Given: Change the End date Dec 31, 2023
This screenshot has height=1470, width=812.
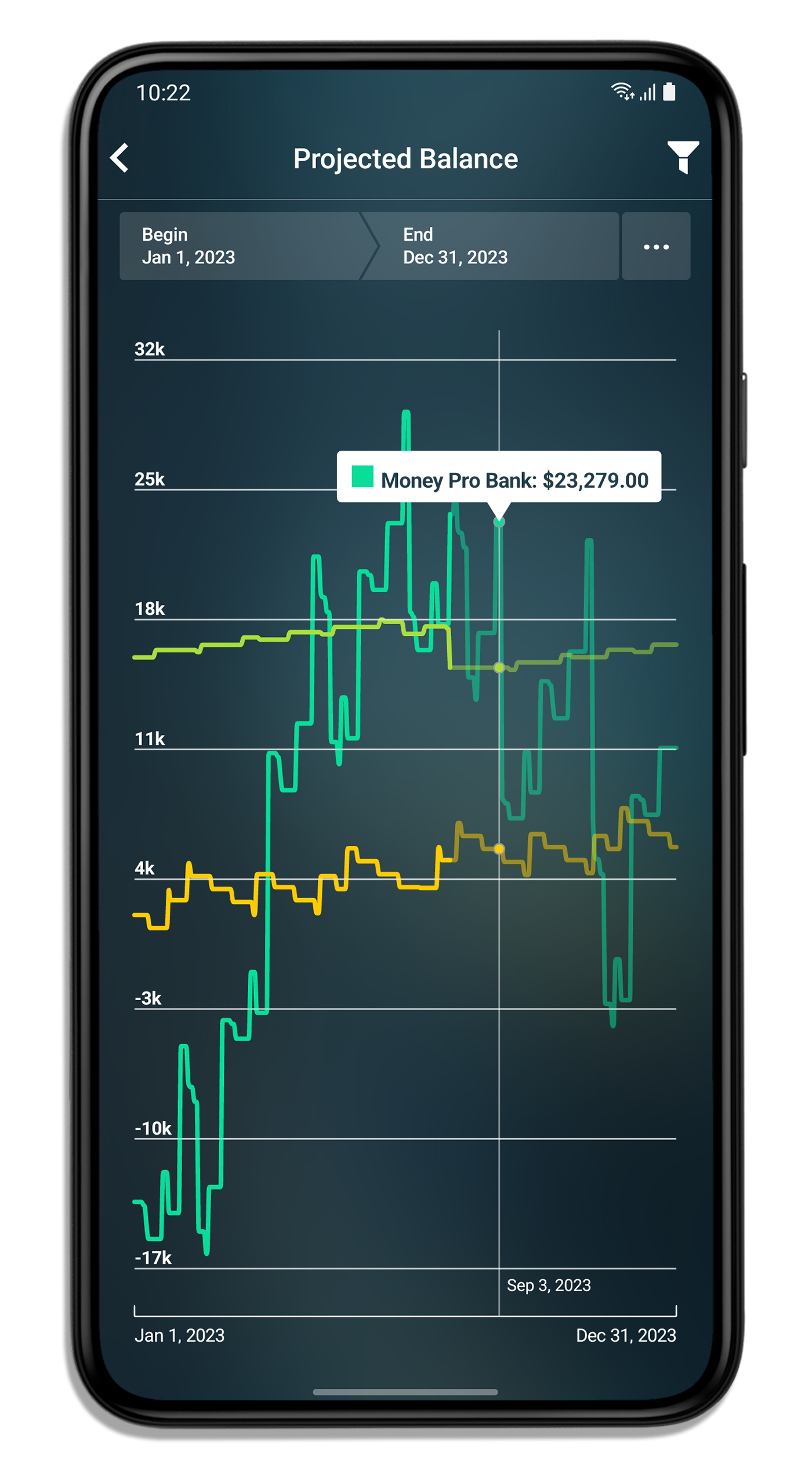Looking at the screenshot, I should click(493, 246).
